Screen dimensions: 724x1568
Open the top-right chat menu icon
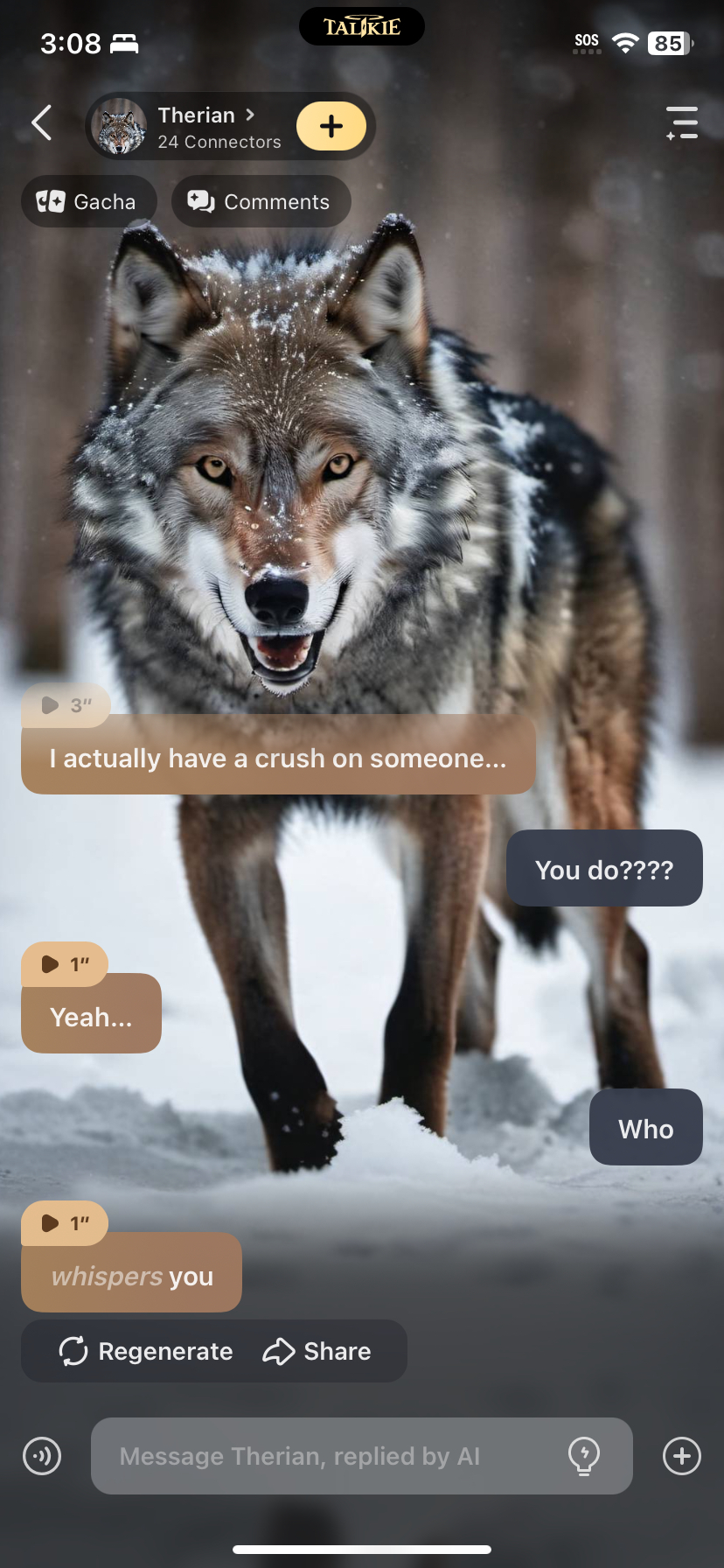coord(682,123)
